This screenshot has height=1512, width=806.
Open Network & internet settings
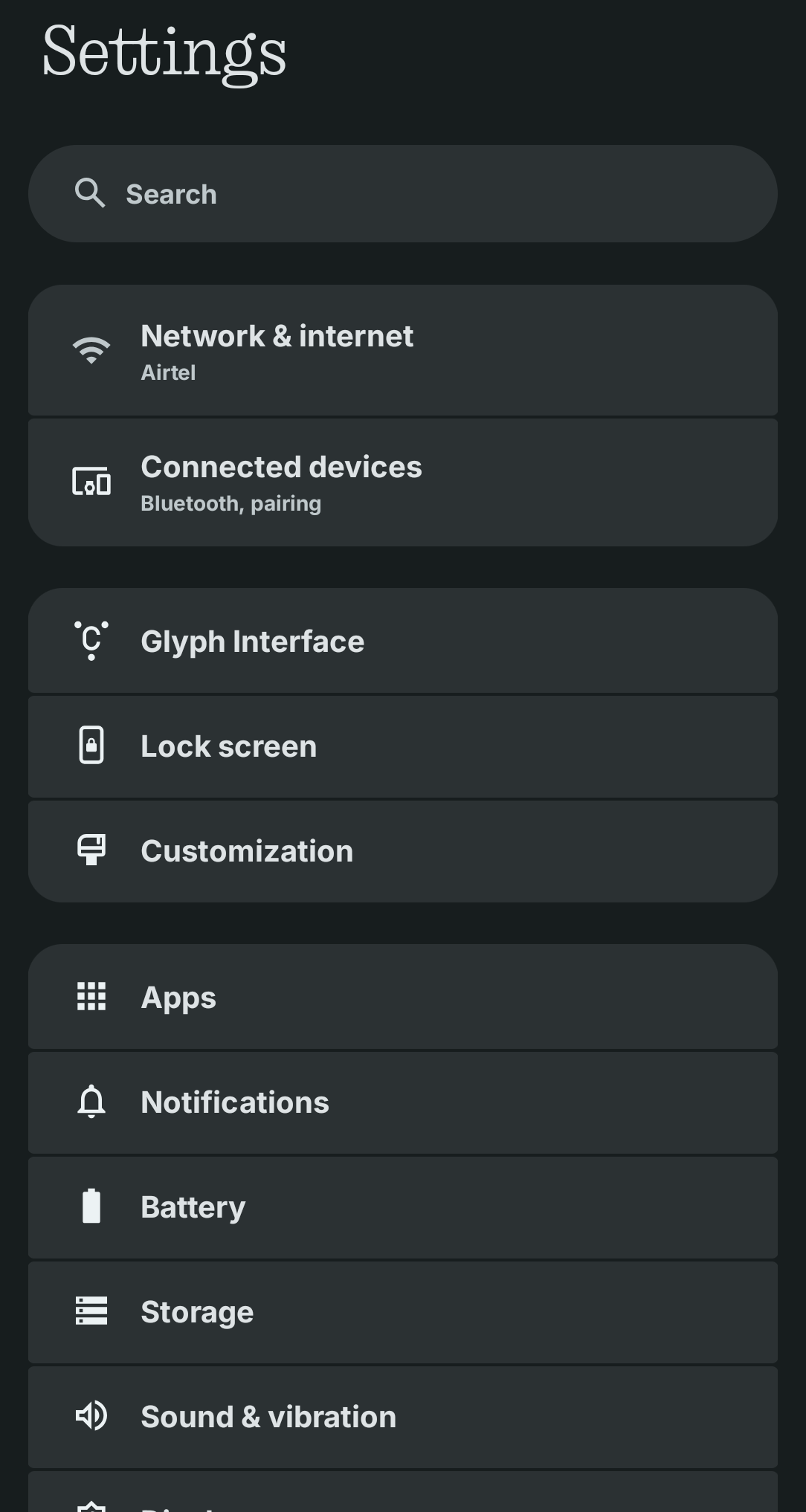[x=403, y=349]
